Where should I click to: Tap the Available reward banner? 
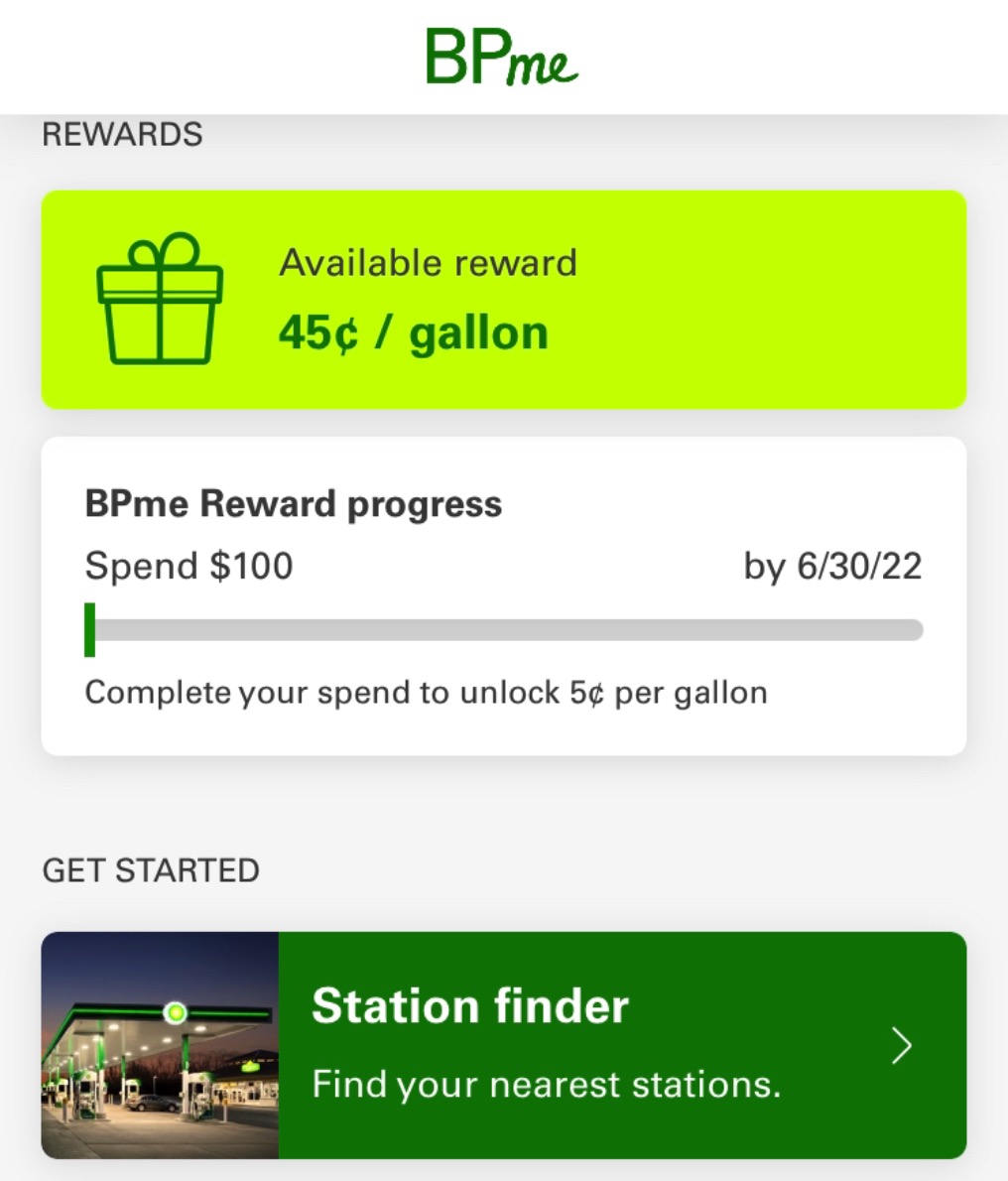502,298
